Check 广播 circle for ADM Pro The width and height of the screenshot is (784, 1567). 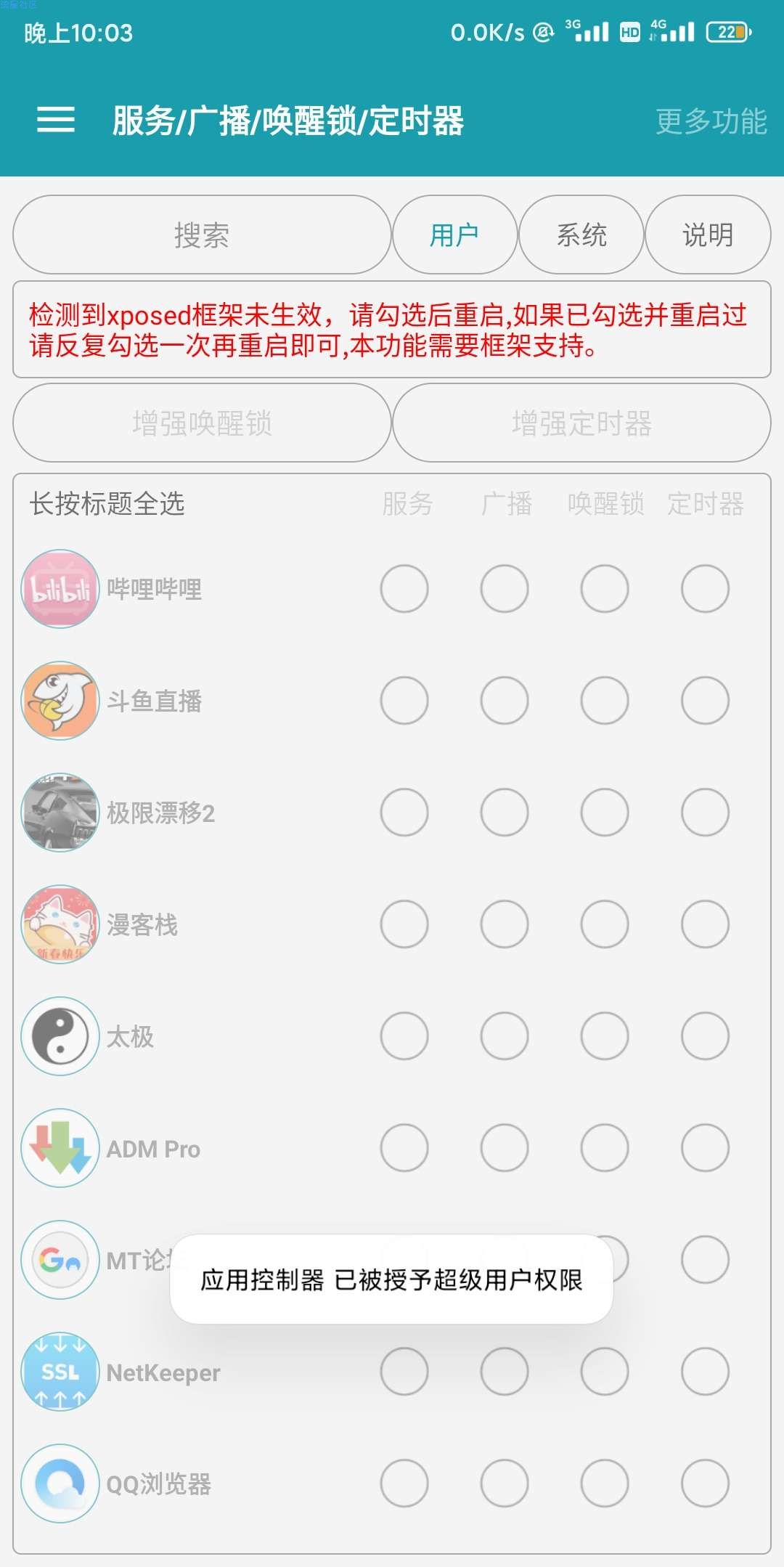click(x=505, y=1148)
